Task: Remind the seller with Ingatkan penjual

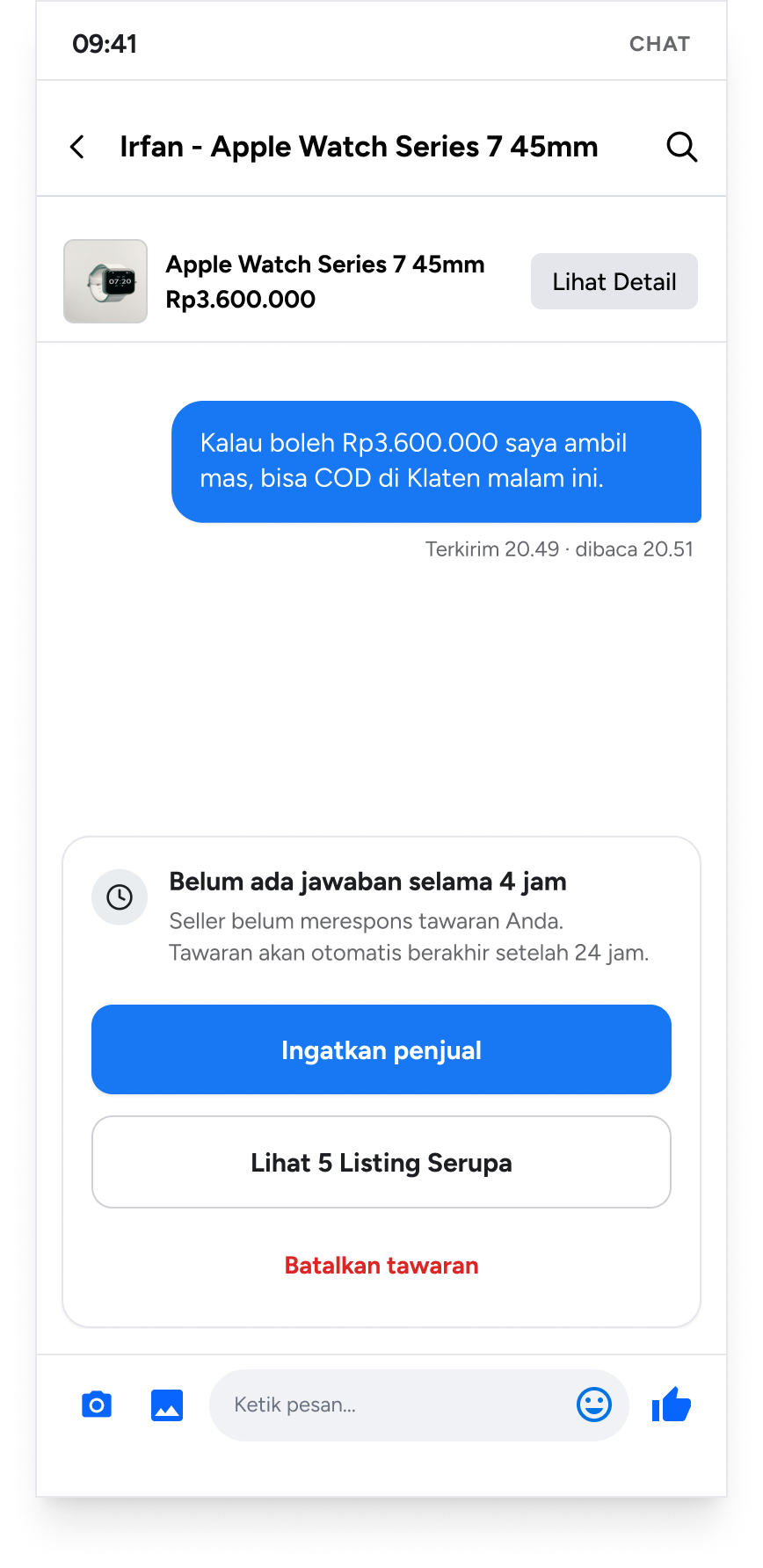Action: [381, 1049]
